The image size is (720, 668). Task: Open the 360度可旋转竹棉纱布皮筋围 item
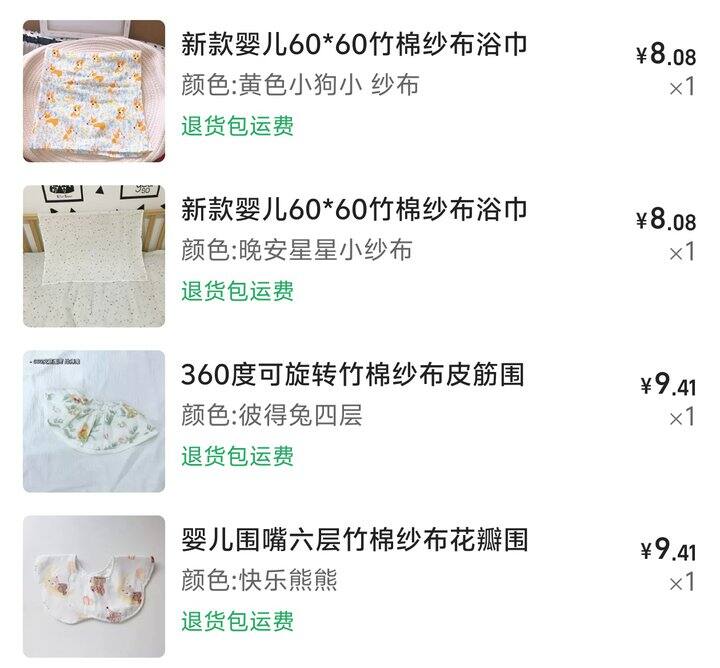click(352, 375)
